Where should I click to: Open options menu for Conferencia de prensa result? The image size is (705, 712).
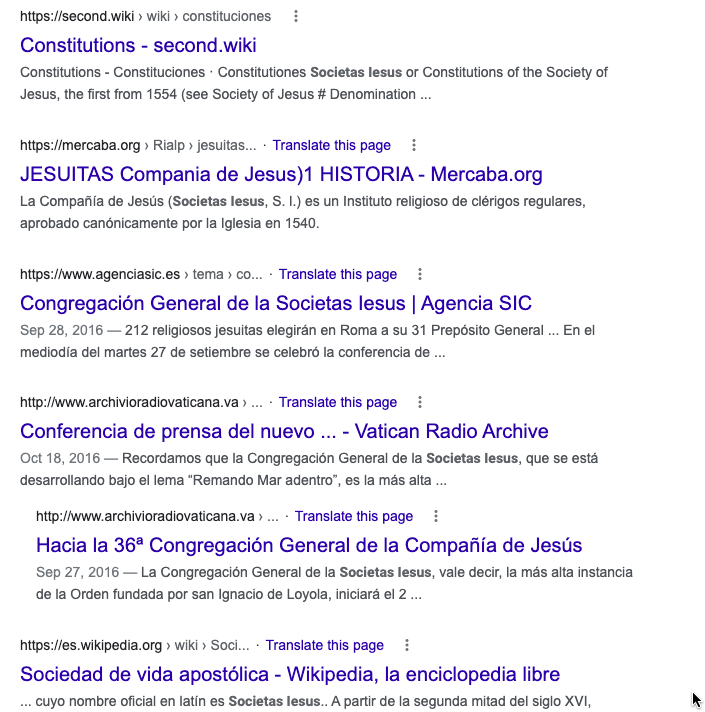pos(420,402)
